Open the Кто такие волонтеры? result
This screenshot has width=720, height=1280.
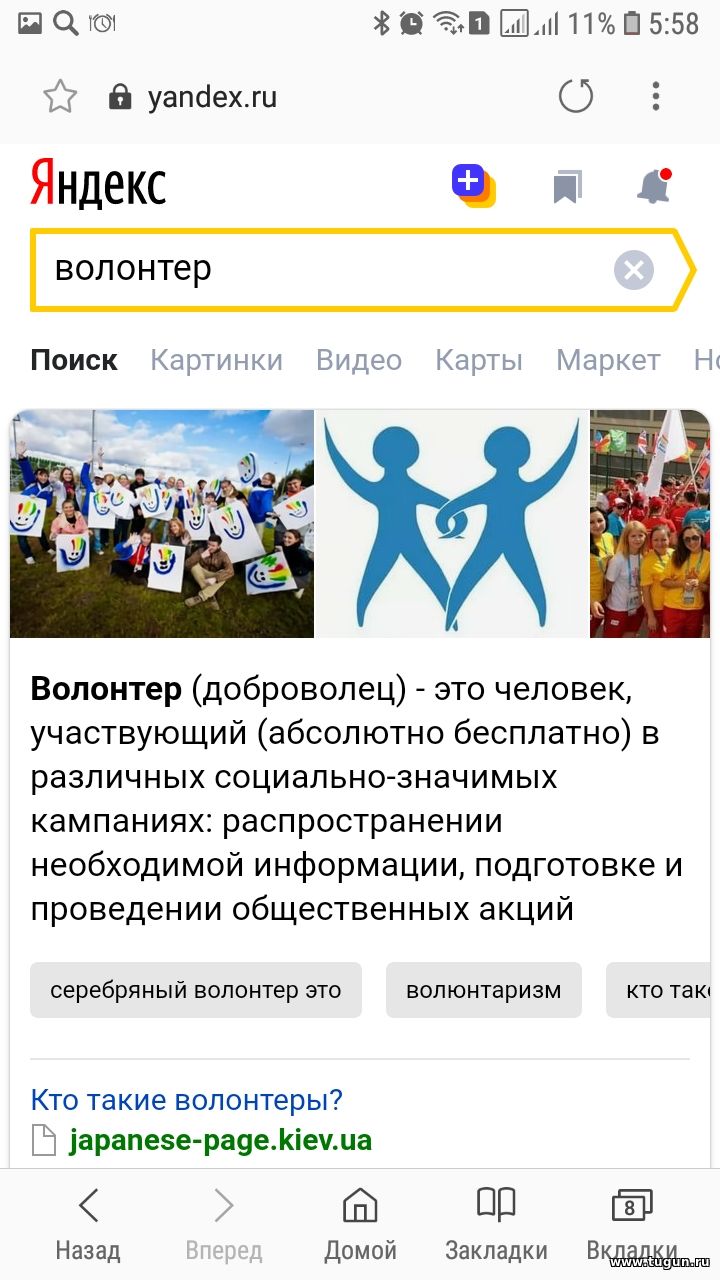coord(187,1100)
